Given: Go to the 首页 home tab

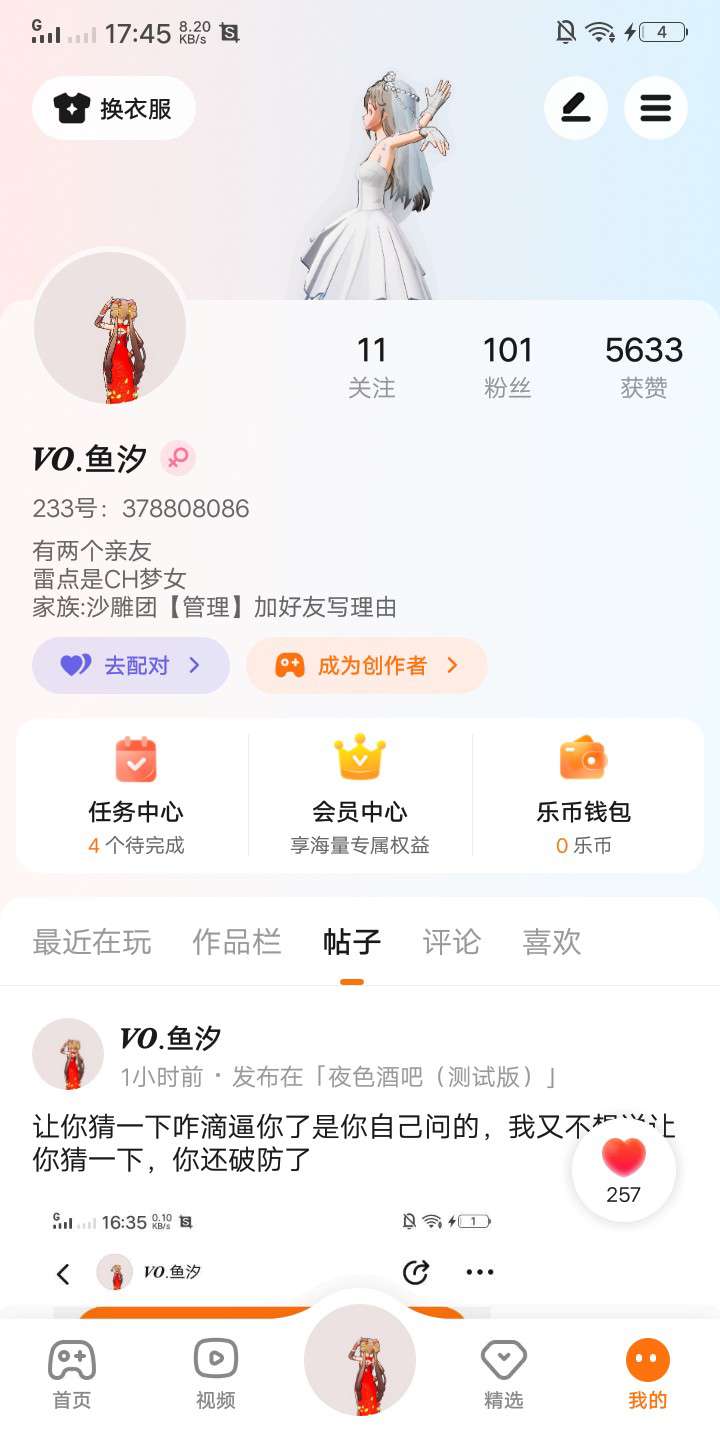Looking at the screenshot, I should coord(72,1374).
